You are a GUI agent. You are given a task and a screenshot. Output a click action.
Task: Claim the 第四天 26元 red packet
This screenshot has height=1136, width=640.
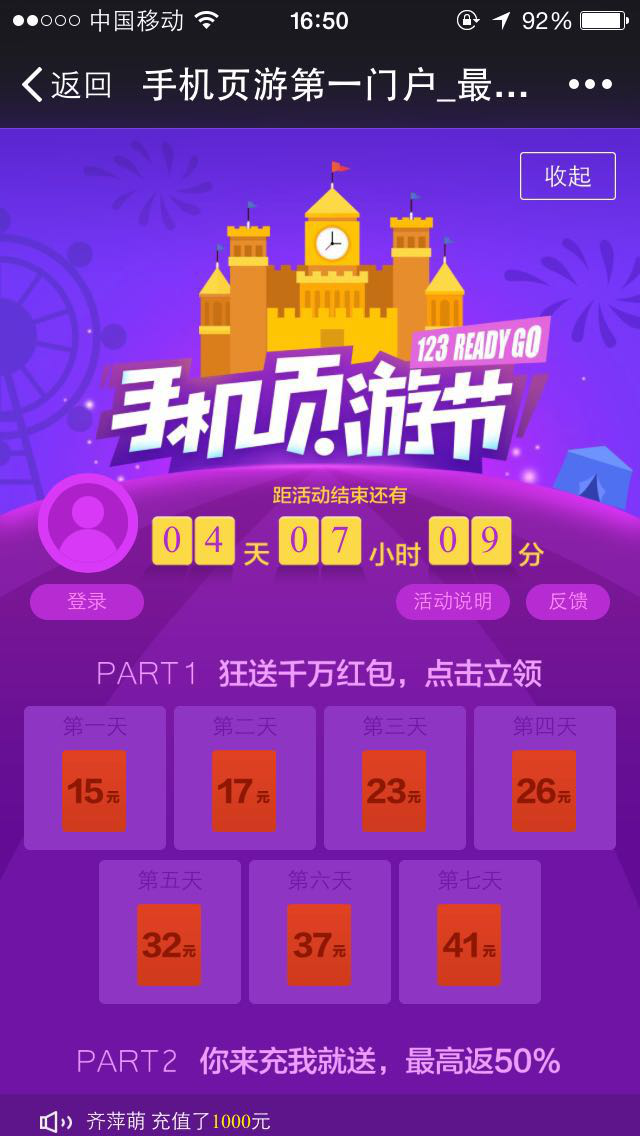tap(544, 790)
